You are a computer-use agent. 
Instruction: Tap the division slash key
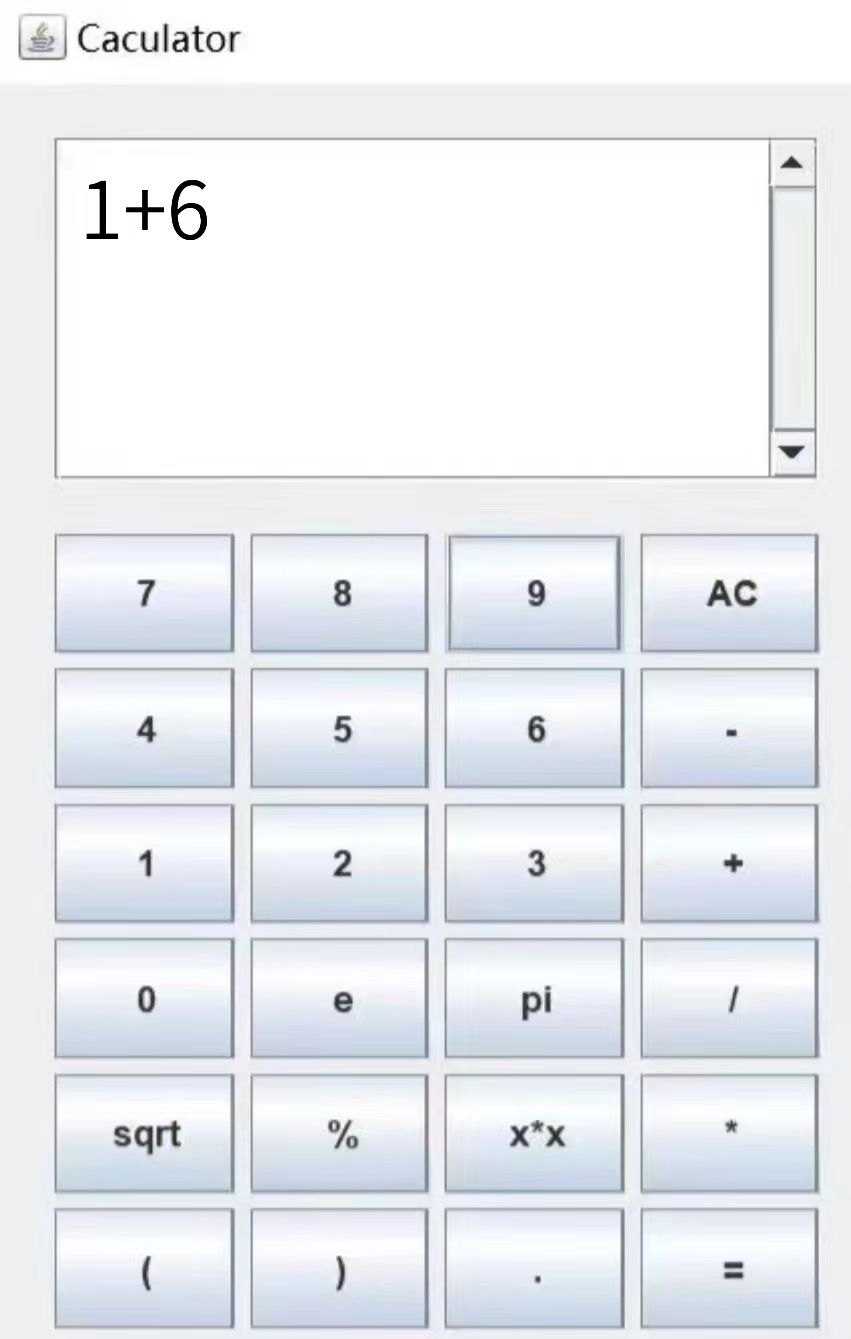pos(729,998)
